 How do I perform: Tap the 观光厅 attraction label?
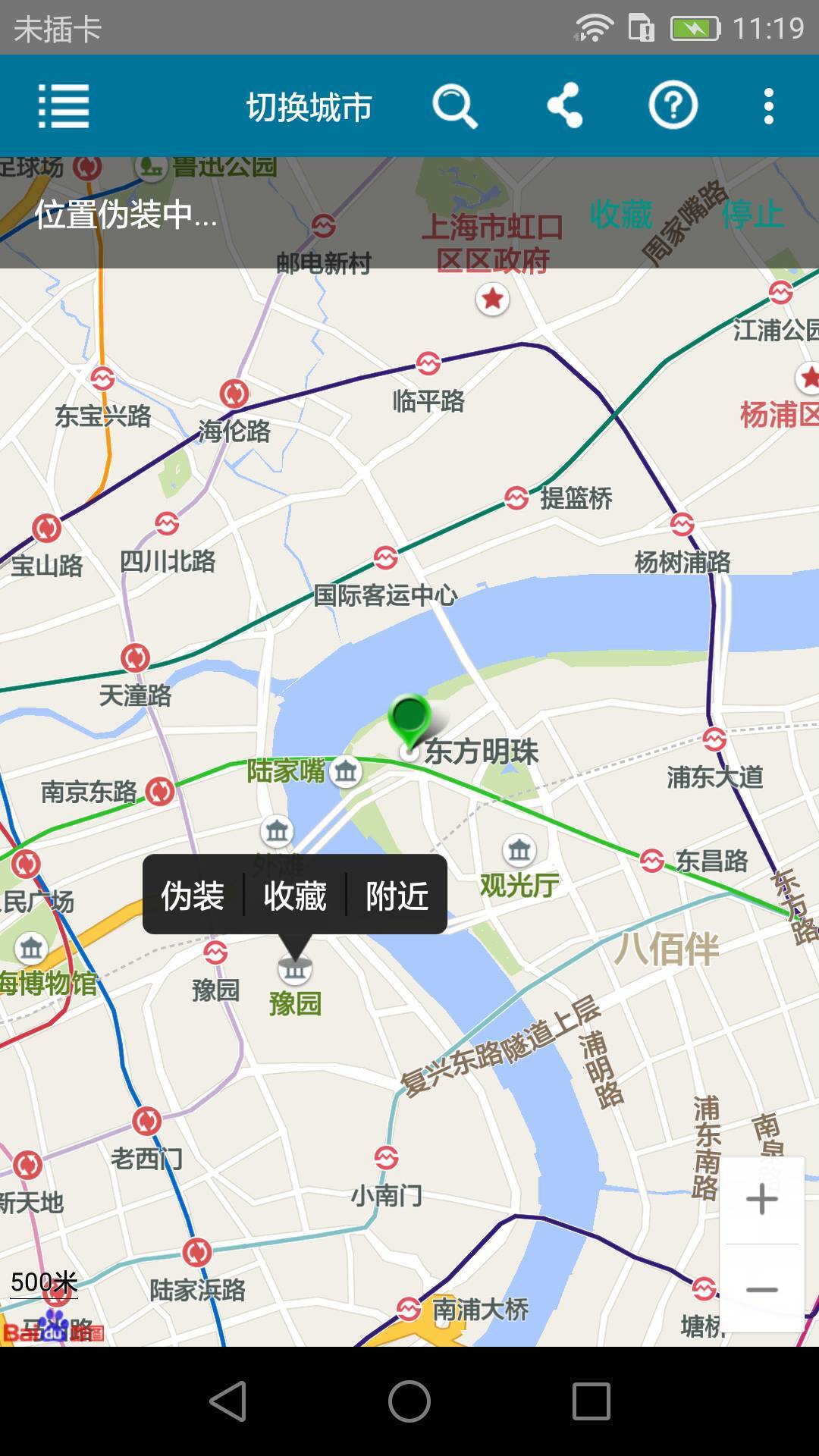(x=519, y=883)
